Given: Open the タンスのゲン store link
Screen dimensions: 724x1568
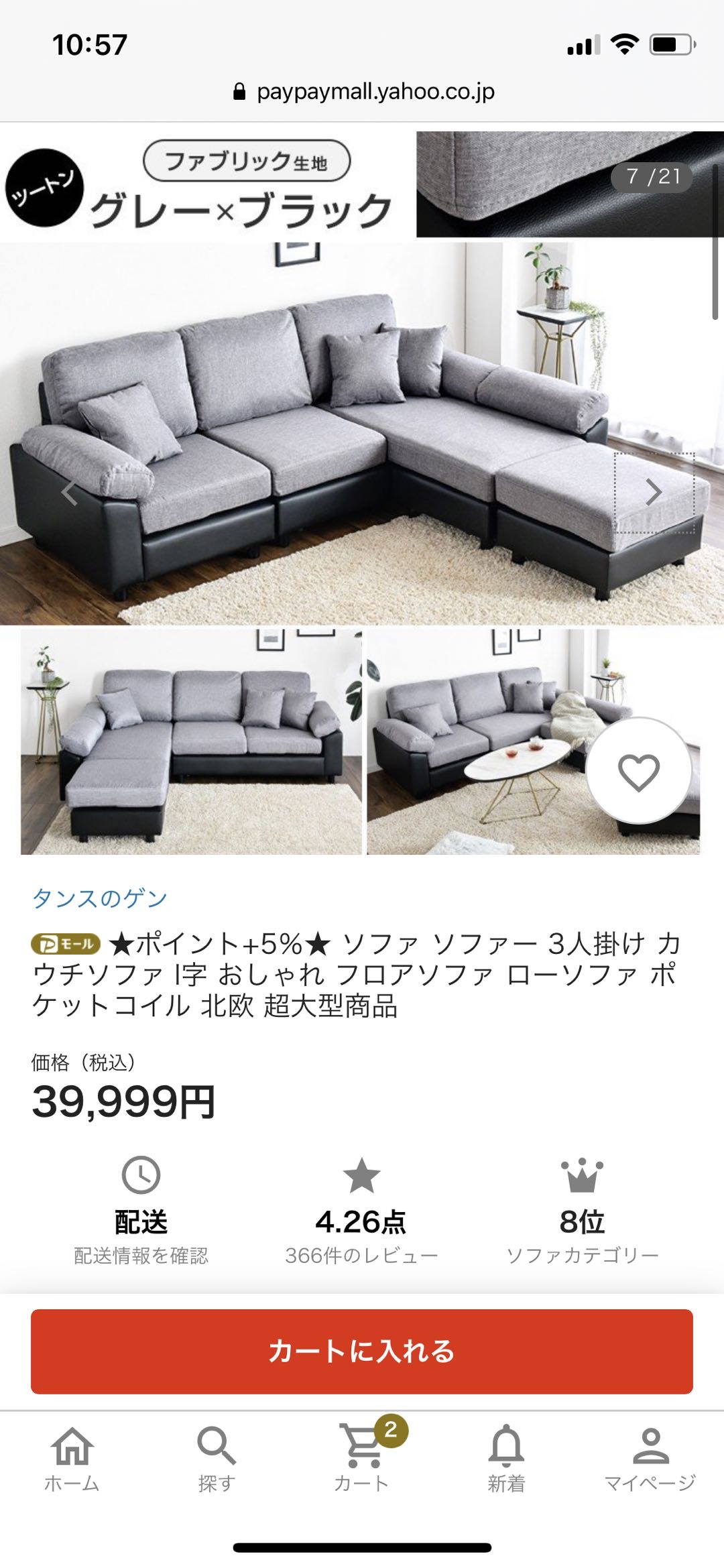Looking at the screenshot, I should (x=100, y=898).
